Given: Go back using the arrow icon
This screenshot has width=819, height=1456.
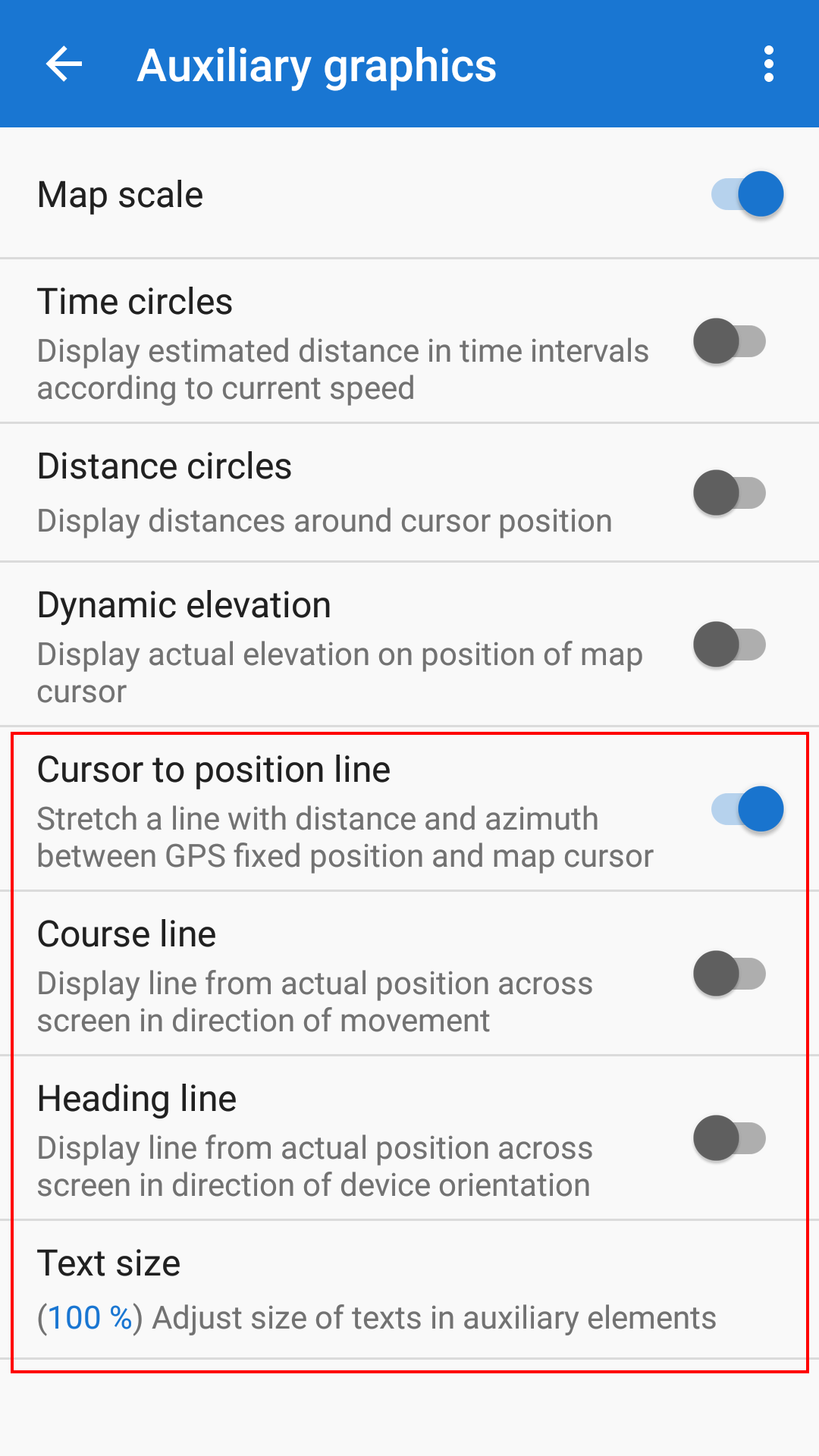Looking at the screenshot, I should coord(64,64).
